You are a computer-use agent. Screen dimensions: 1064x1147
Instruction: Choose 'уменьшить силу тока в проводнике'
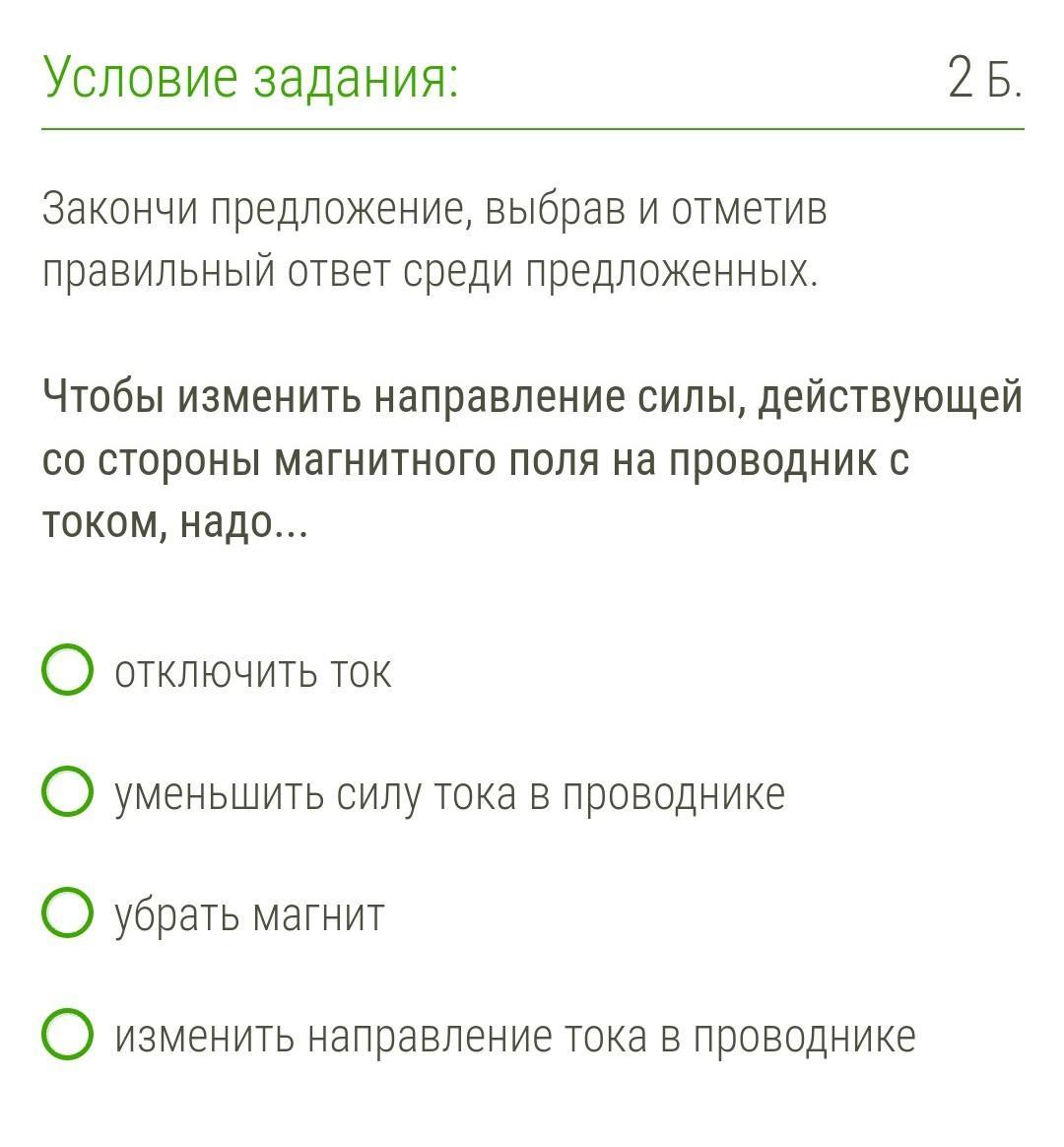pos(68,792)
